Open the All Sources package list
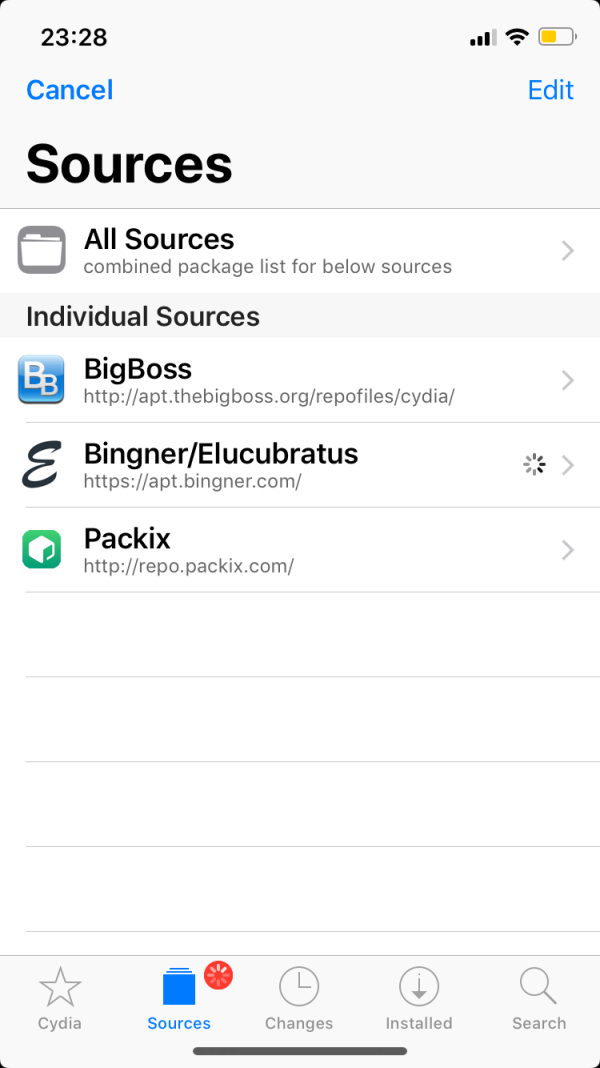The image size is (600, 1068). pos(300,250)
